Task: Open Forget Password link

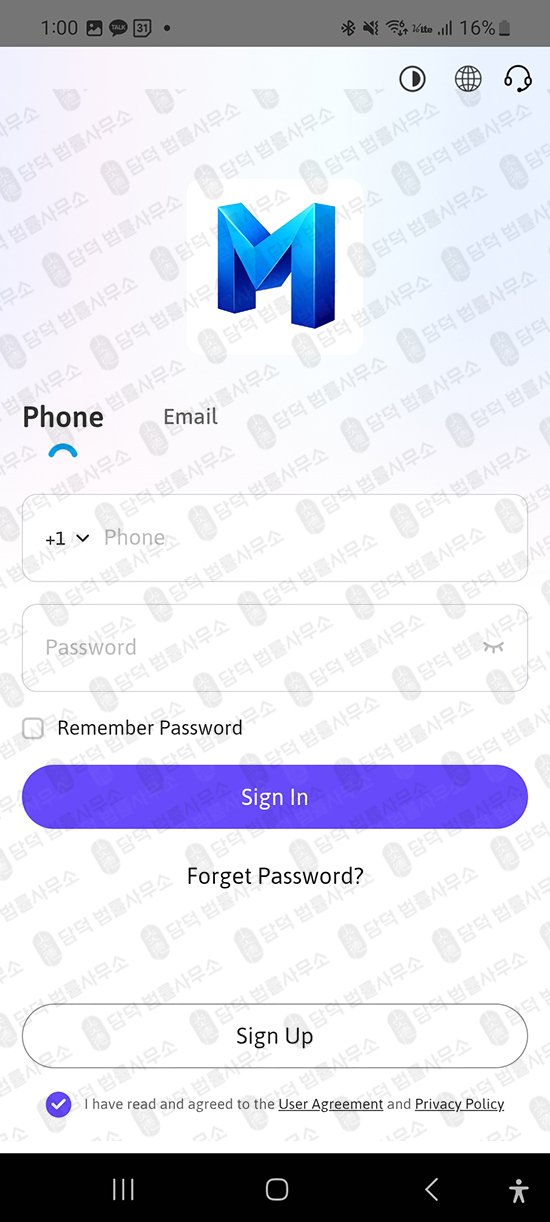Action: [x=275, y=877]
